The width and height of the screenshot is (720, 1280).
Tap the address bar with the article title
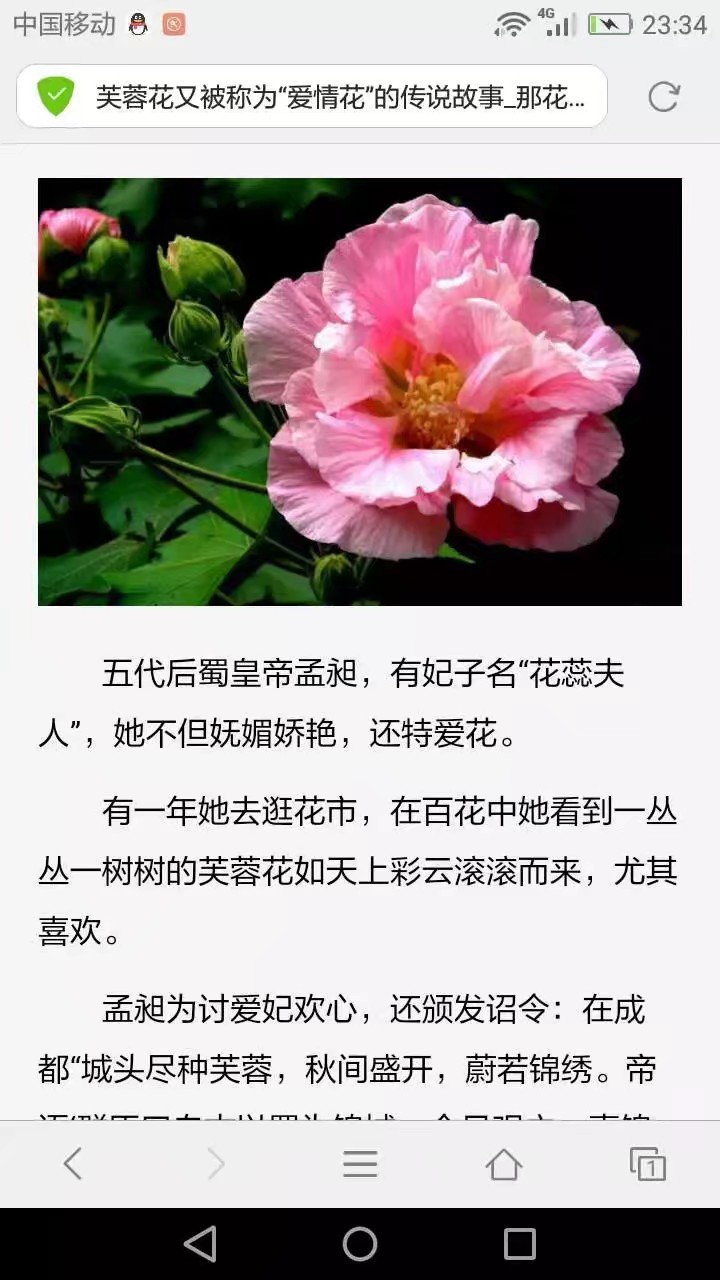pyautogui.click(x=340, y=97)
